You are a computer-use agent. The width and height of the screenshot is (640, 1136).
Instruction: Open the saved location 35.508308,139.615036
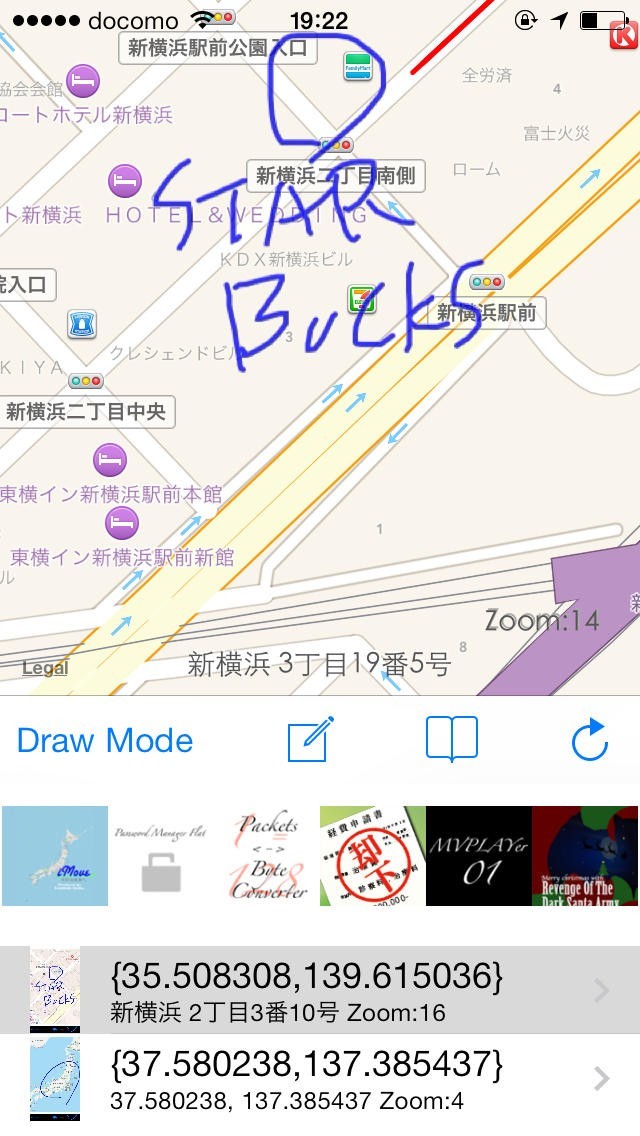coord(320,989)
